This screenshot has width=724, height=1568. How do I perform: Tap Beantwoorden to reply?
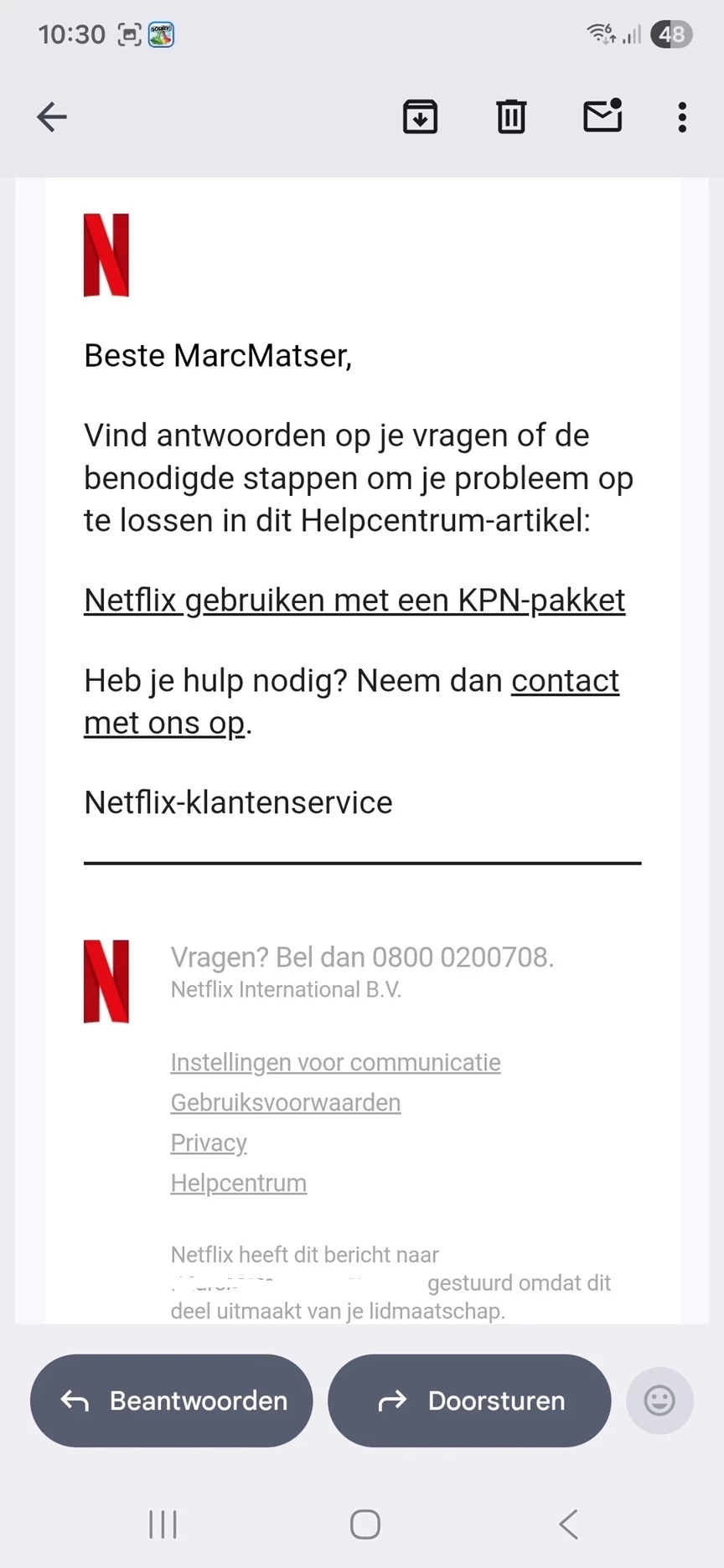tap(172, 1400)
